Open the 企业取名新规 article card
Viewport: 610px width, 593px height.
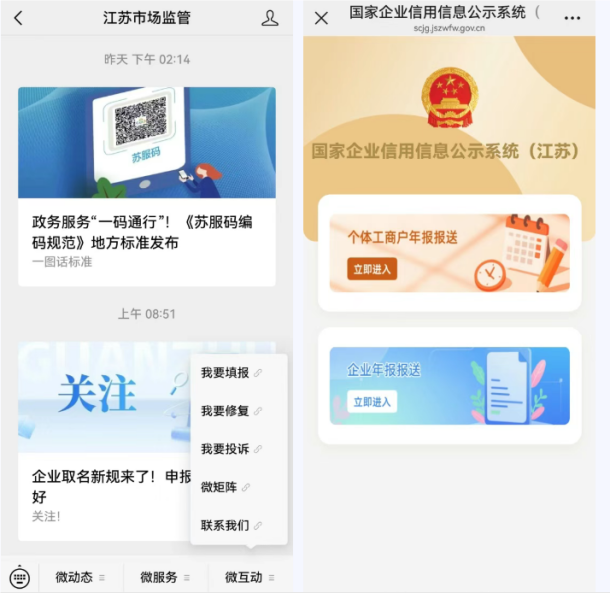pyautogui.click(x=100, y=440)
